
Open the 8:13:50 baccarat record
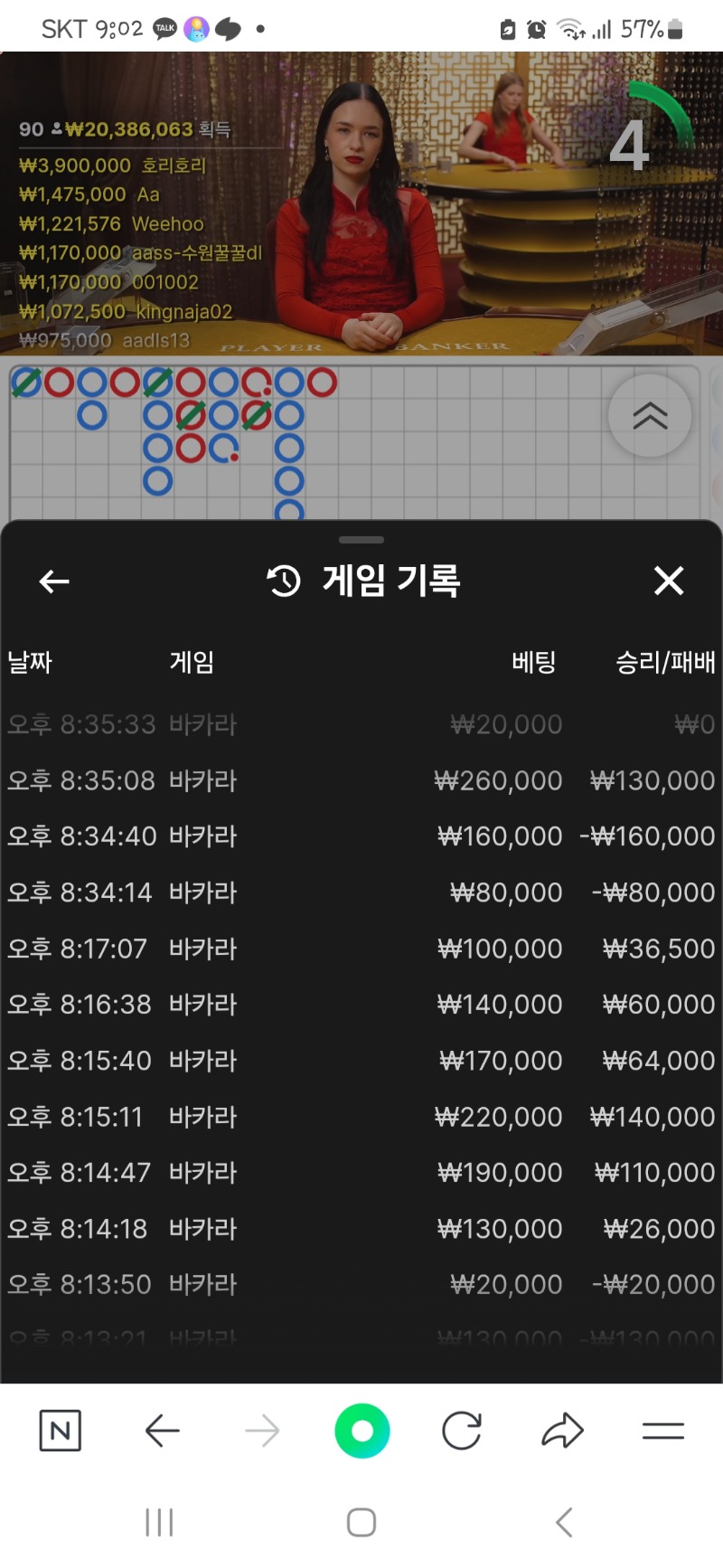pos(361,1285)
